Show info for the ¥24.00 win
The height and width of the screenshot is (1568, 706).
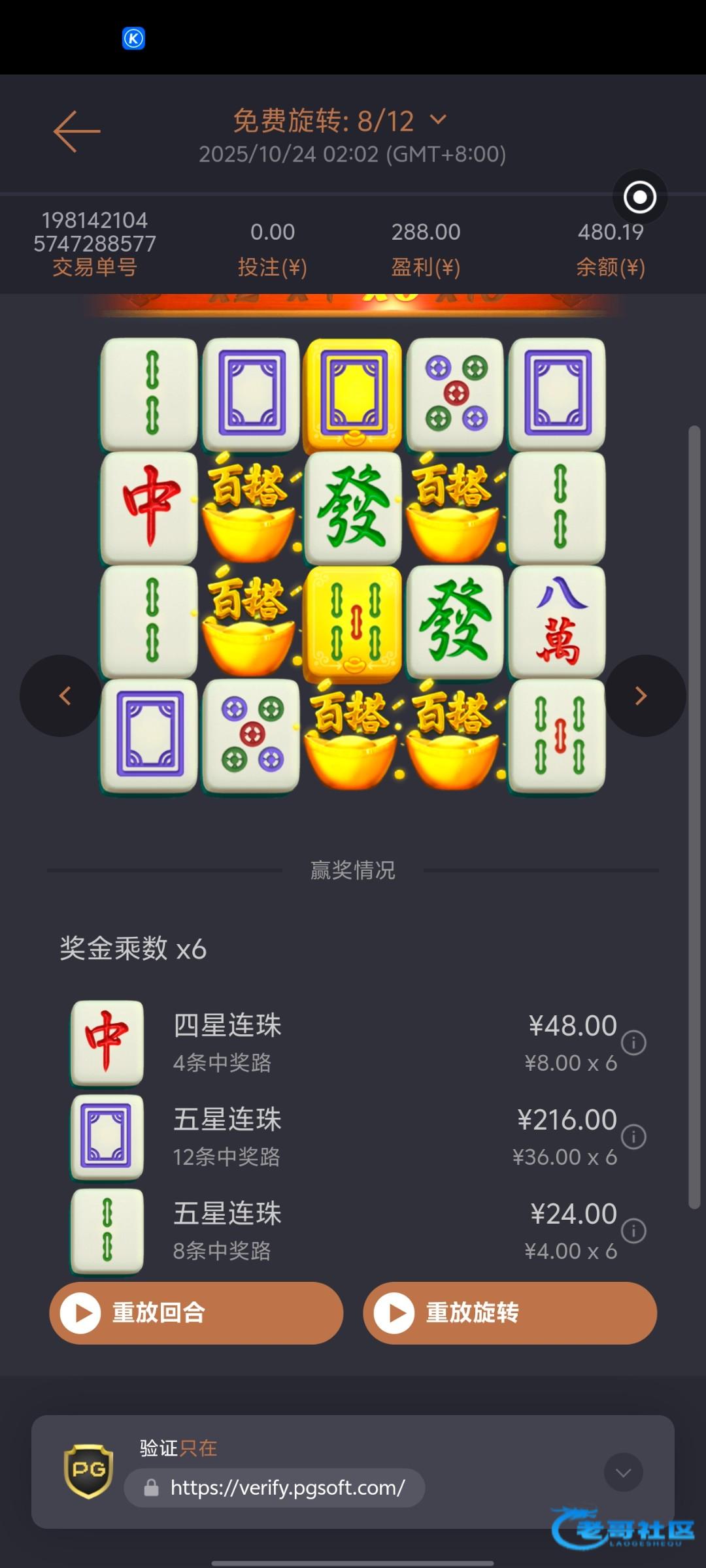click(633, 1231)
